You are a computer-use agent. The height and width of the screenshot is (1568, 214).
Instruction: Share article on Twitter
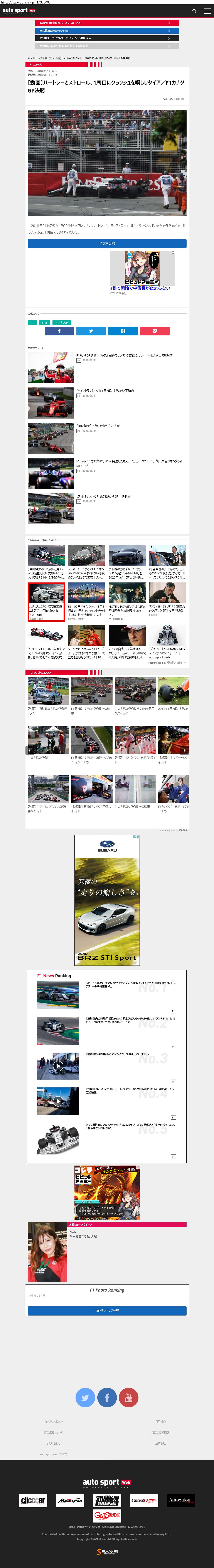pyautogui.click(x=91, y=331)
